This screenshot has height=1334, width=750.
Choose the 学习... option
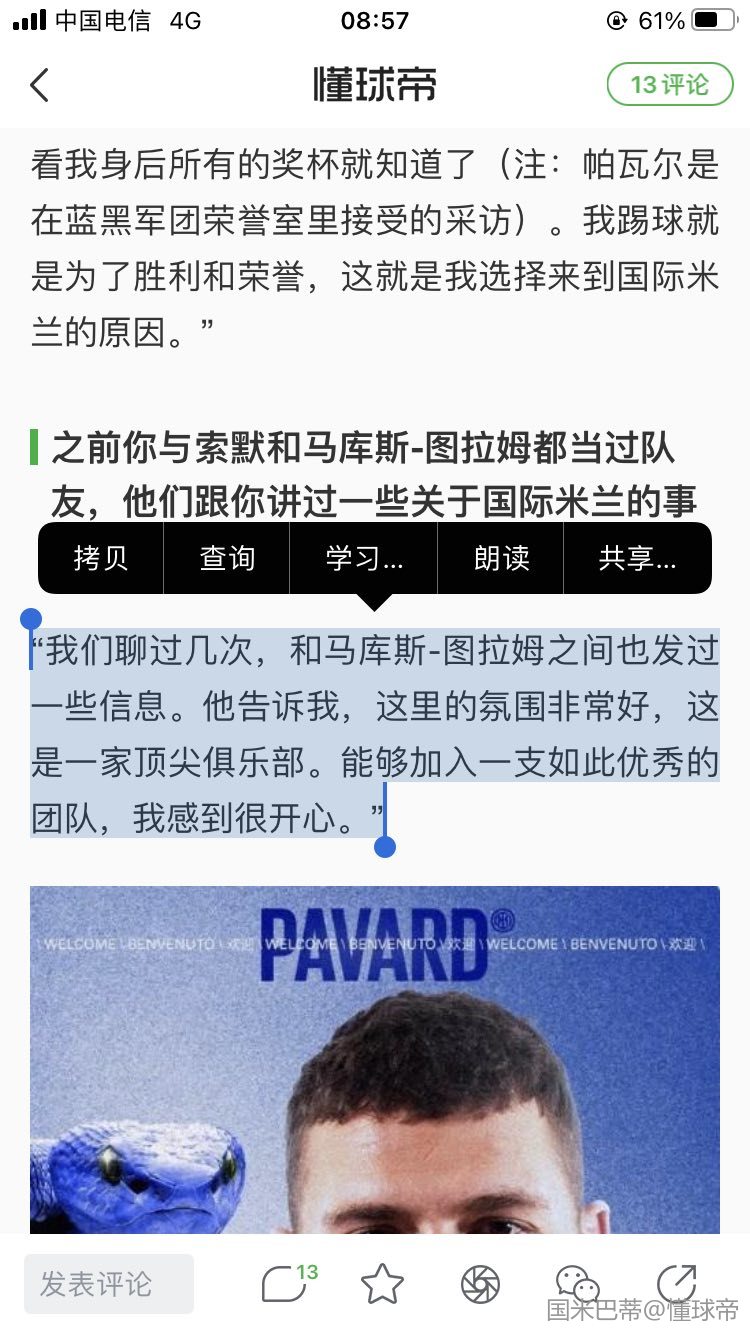point(364,558)
